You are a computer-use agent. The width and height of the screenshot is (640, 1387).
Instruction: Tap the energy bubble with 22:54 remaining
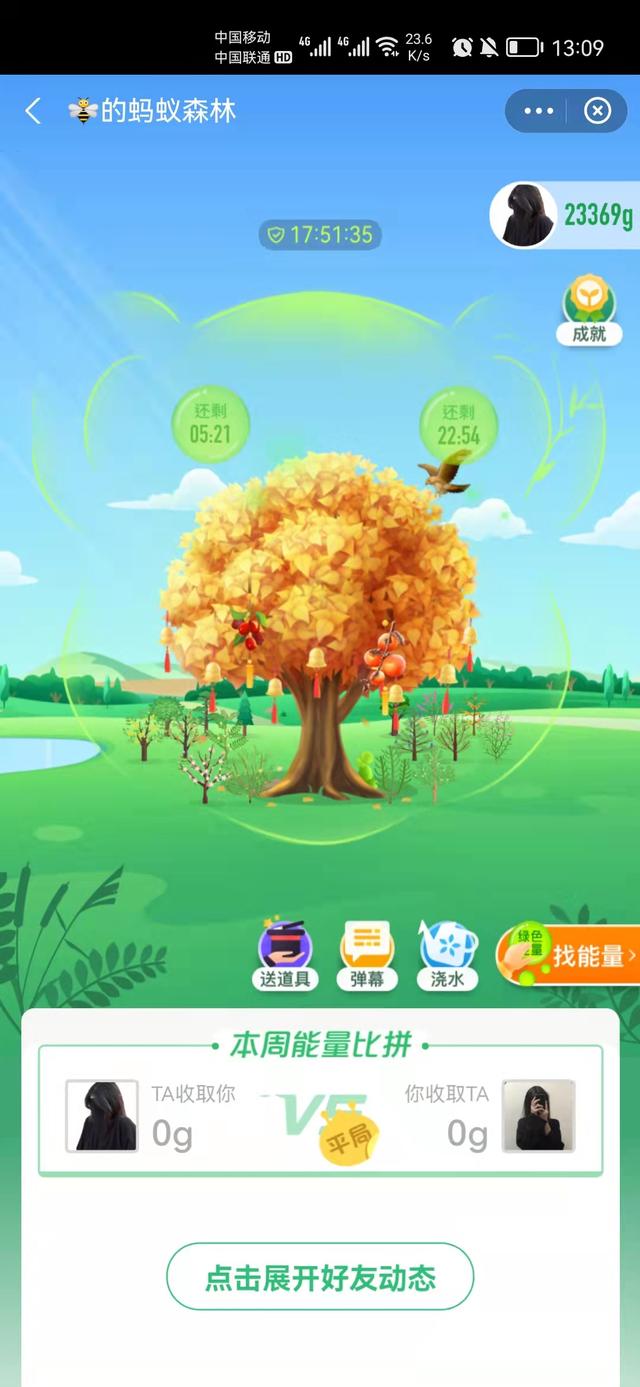(458, 424)
